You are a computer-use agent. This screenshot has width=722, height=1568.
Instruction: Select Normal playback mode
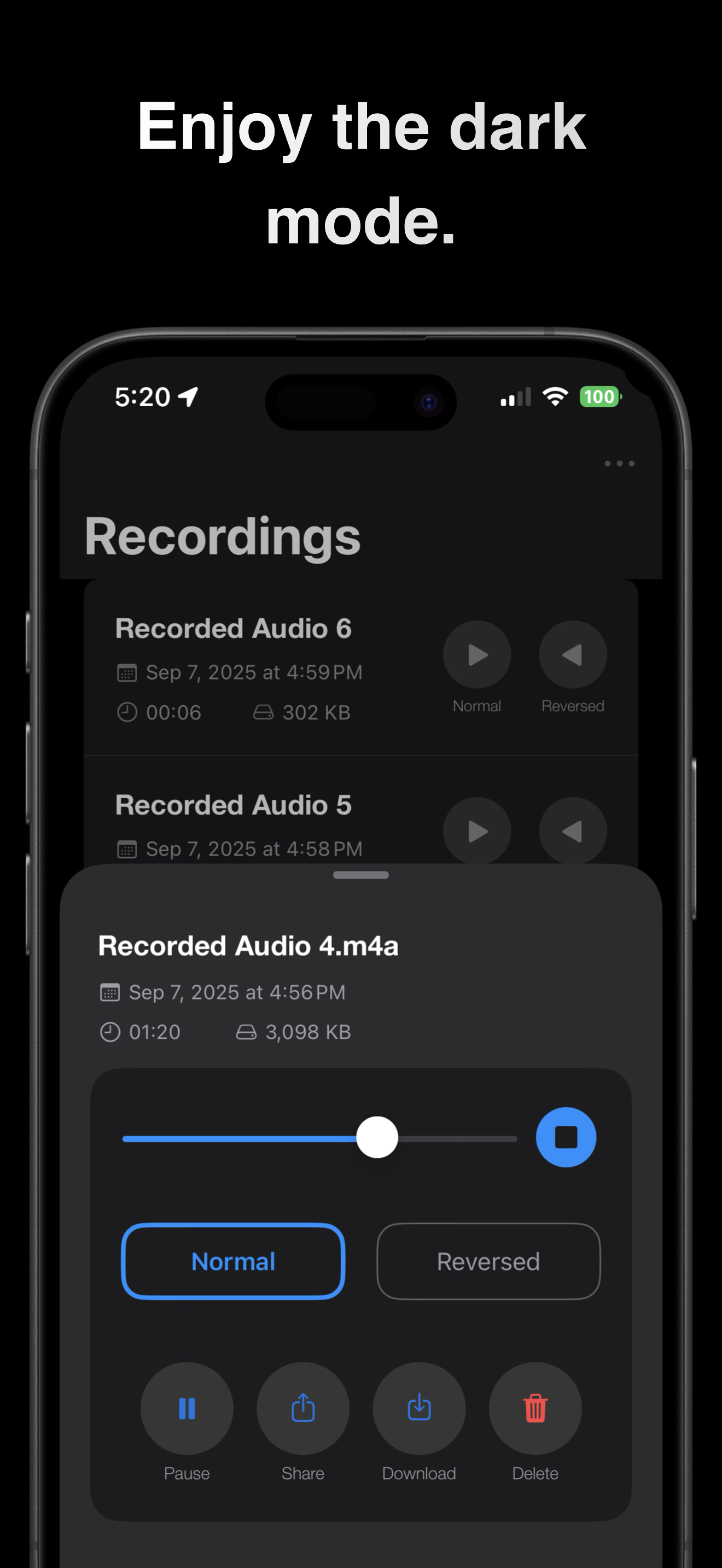click(x=233, y=1261)
